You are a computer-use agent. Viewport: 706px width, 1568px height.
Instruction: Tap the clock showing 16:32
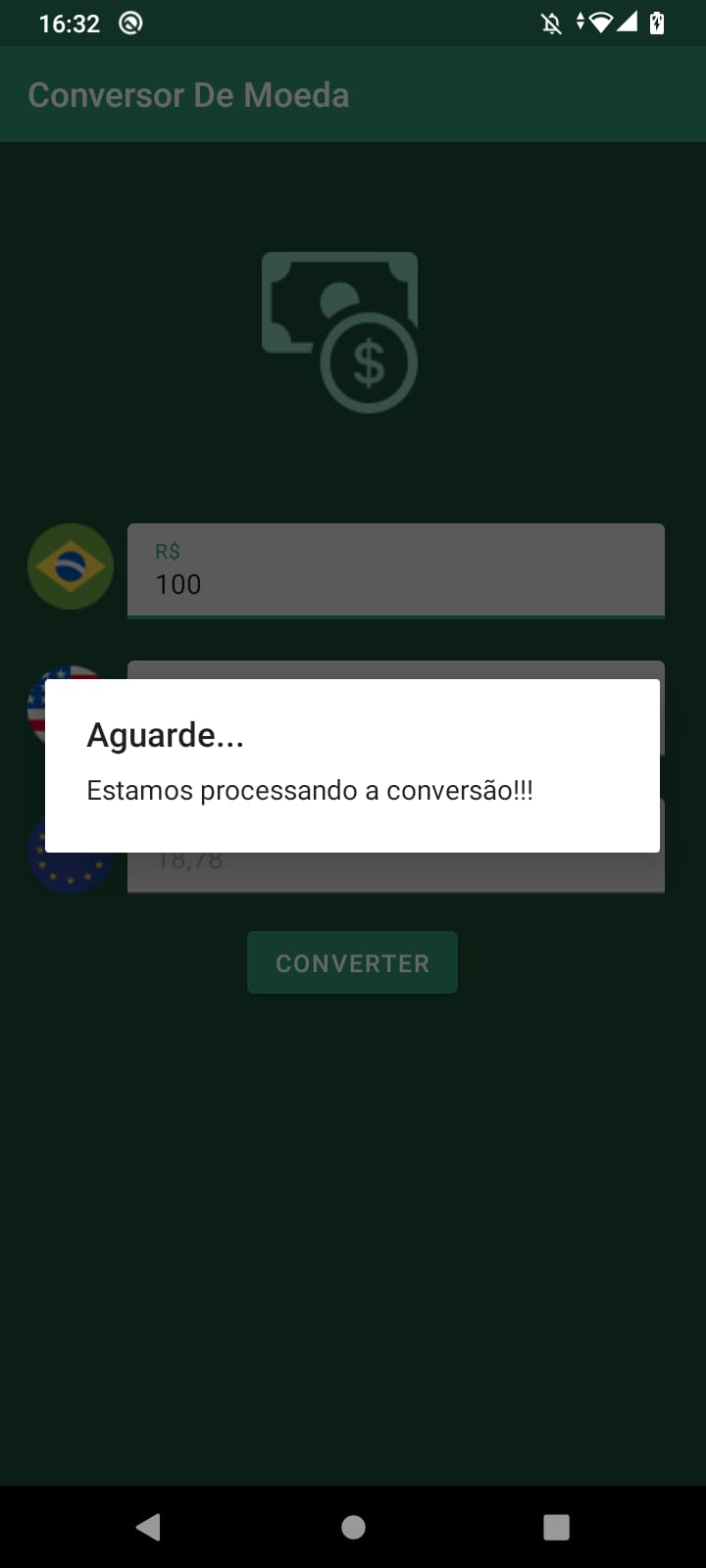(69, 23)
